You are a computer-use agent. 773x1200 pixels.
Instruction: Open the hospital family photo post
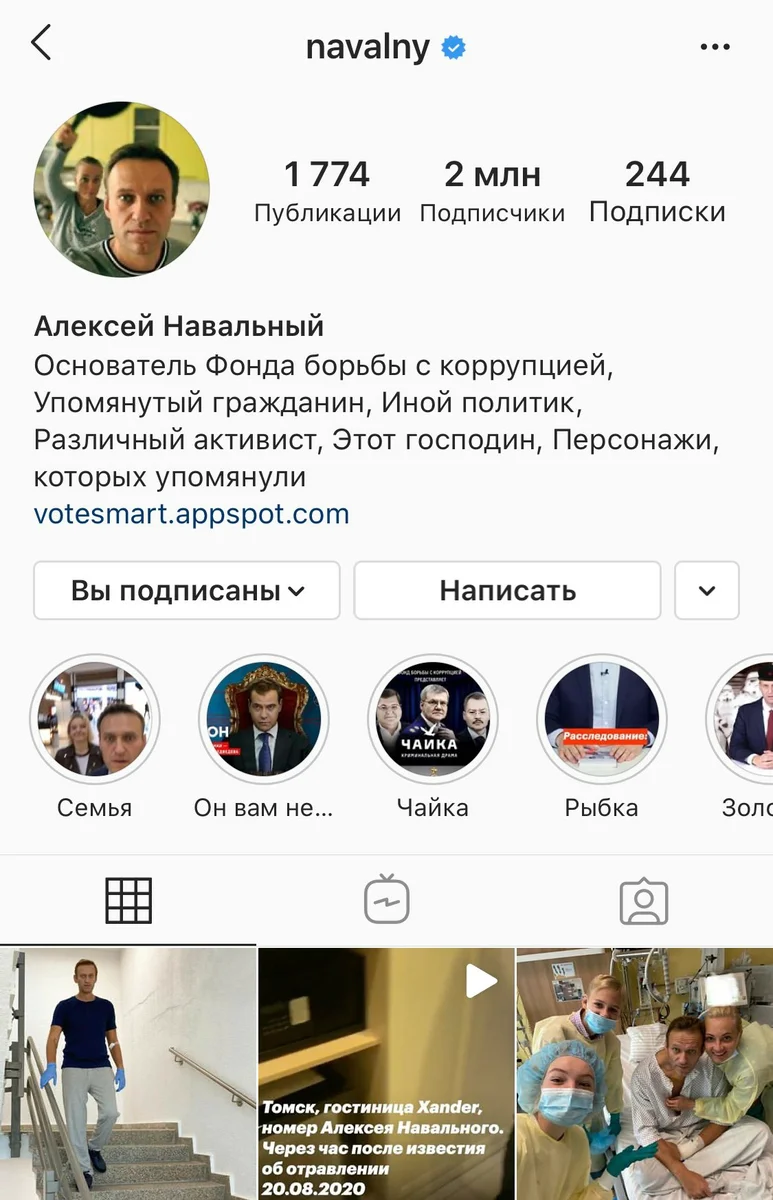(644, 1074)
